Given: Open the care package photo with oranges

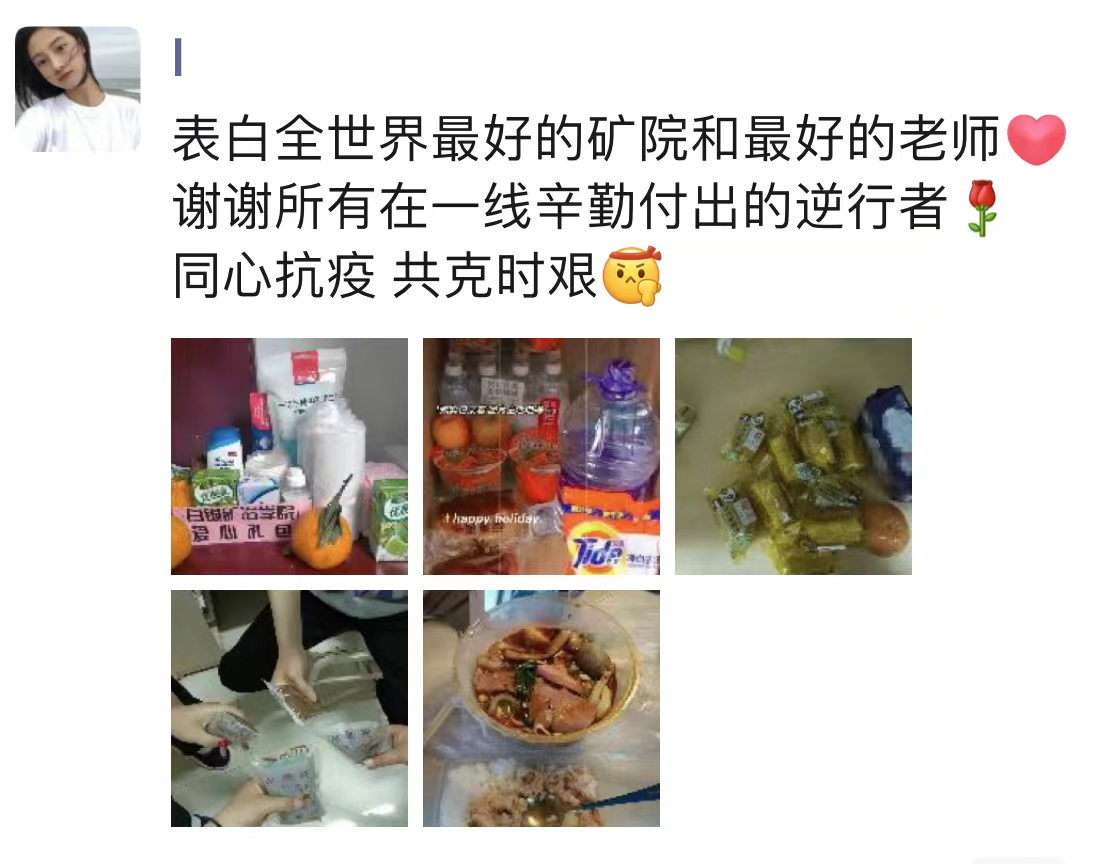Looking at the screenshot, I should pyautogui.click(x=289, y=456).
